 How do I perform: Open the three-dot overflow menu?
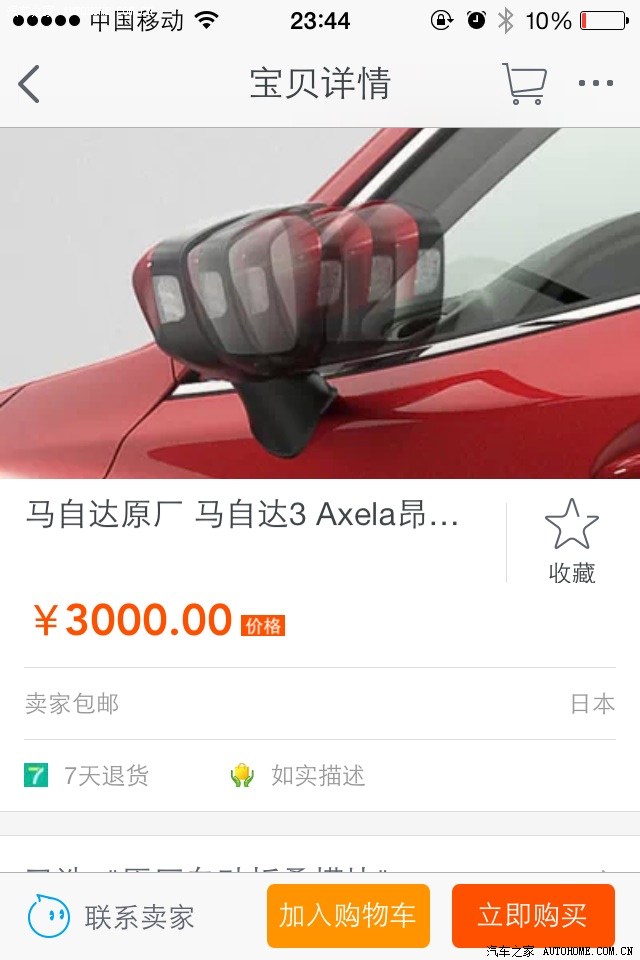point(596,84)
